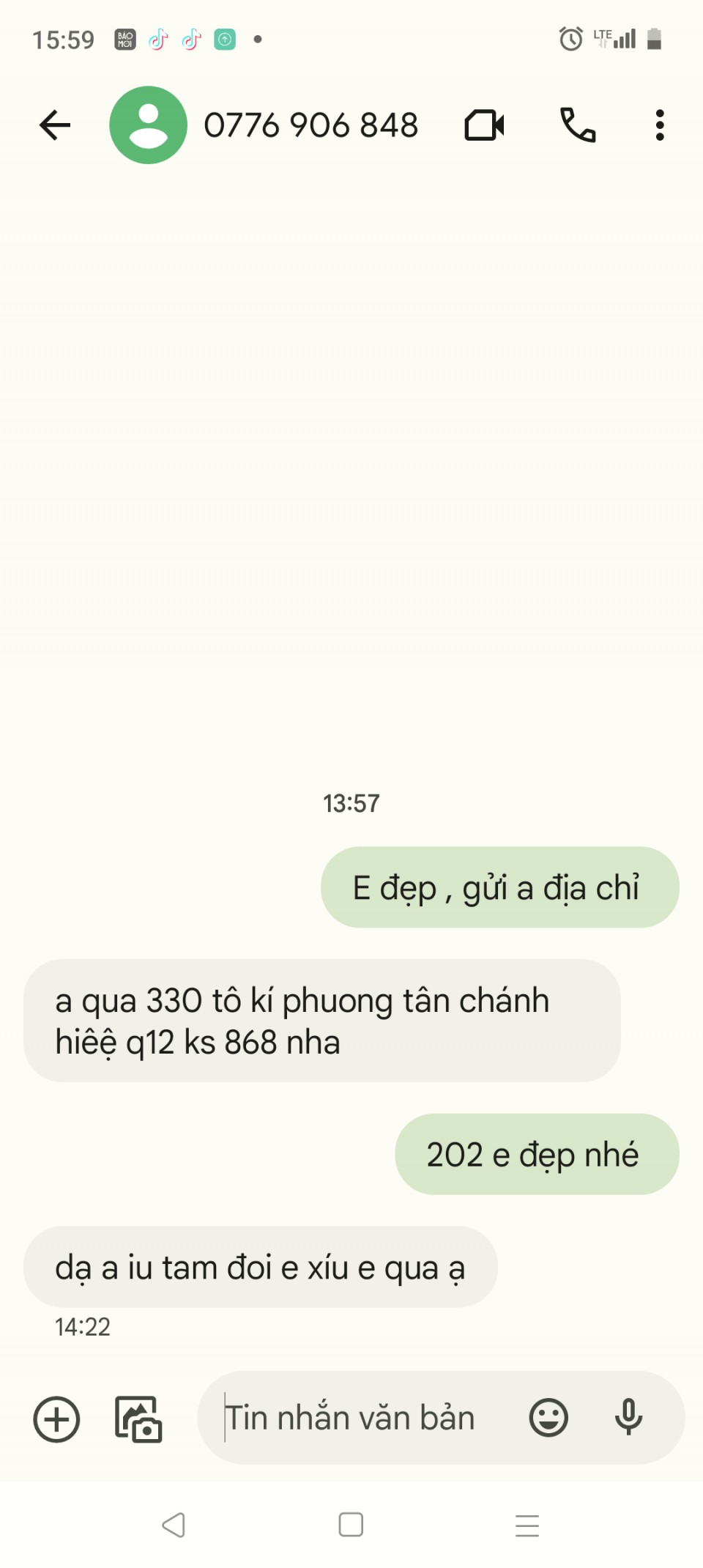Open the plus attachment menu
The image size is (703, 1568).
click(56, 1419)
